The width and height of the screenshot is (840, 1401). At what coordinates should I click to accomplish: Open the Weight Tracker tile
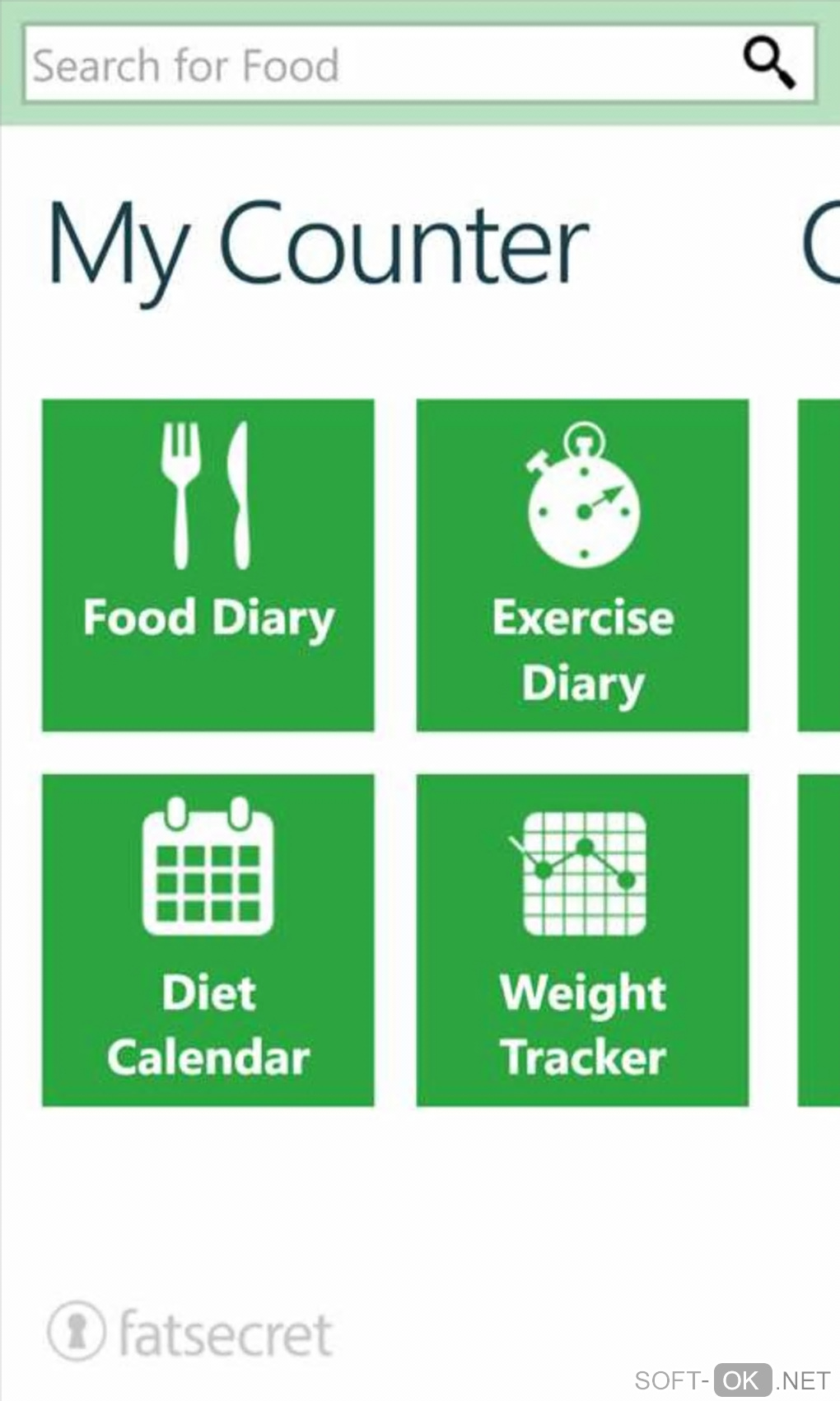(582, 940)
